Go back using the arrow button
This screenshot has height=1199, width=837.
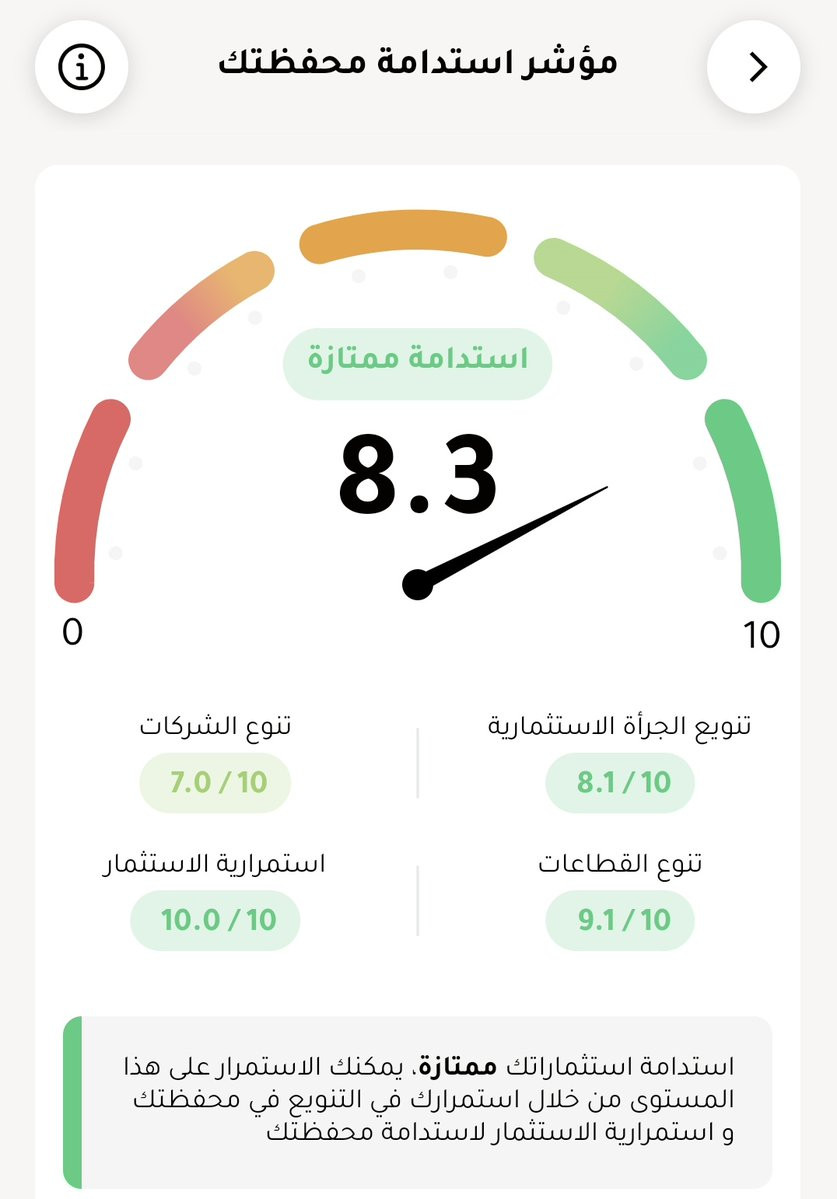[754, 67]
